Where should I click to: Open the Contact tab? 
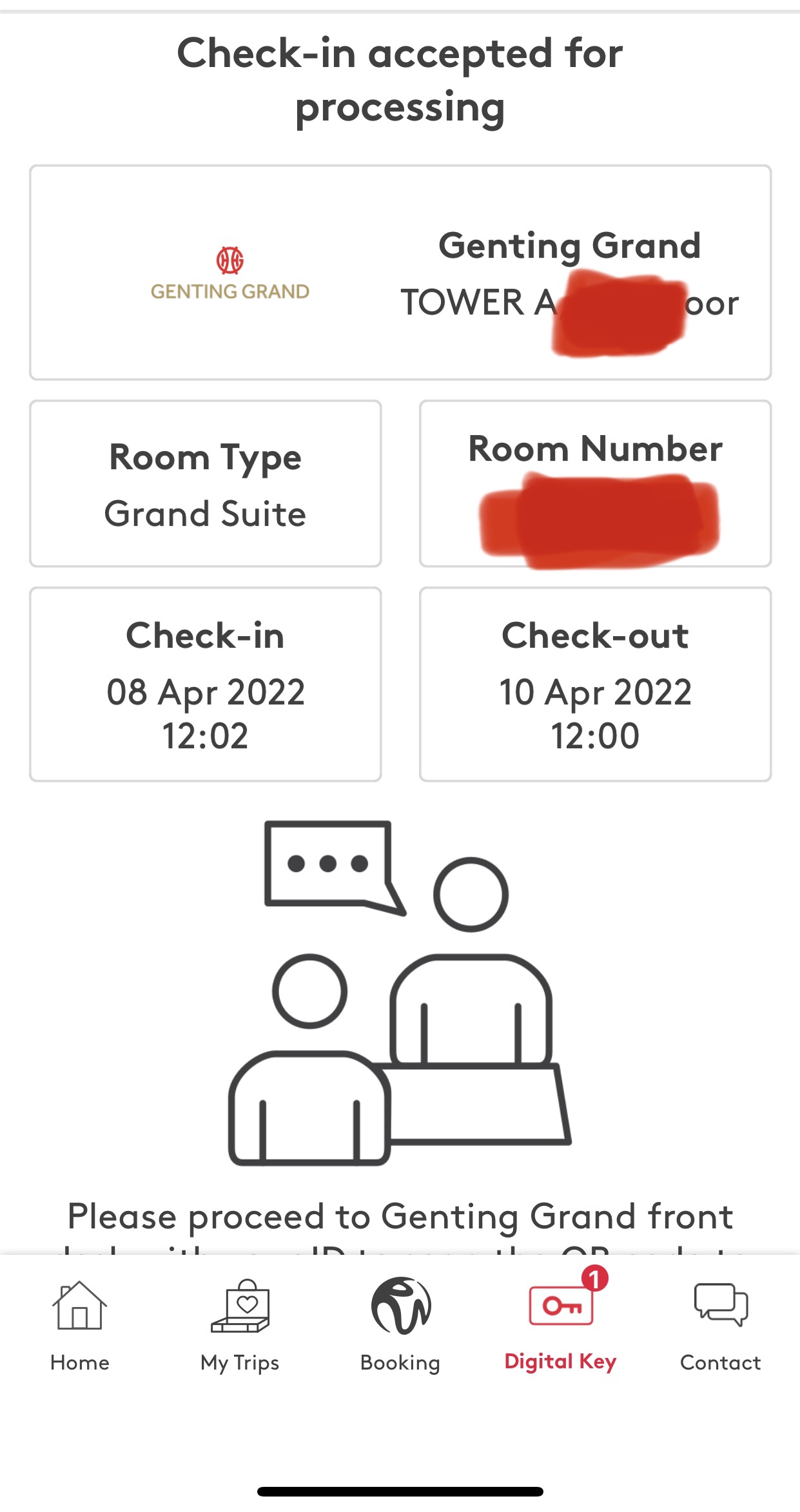pos(720,1325)
